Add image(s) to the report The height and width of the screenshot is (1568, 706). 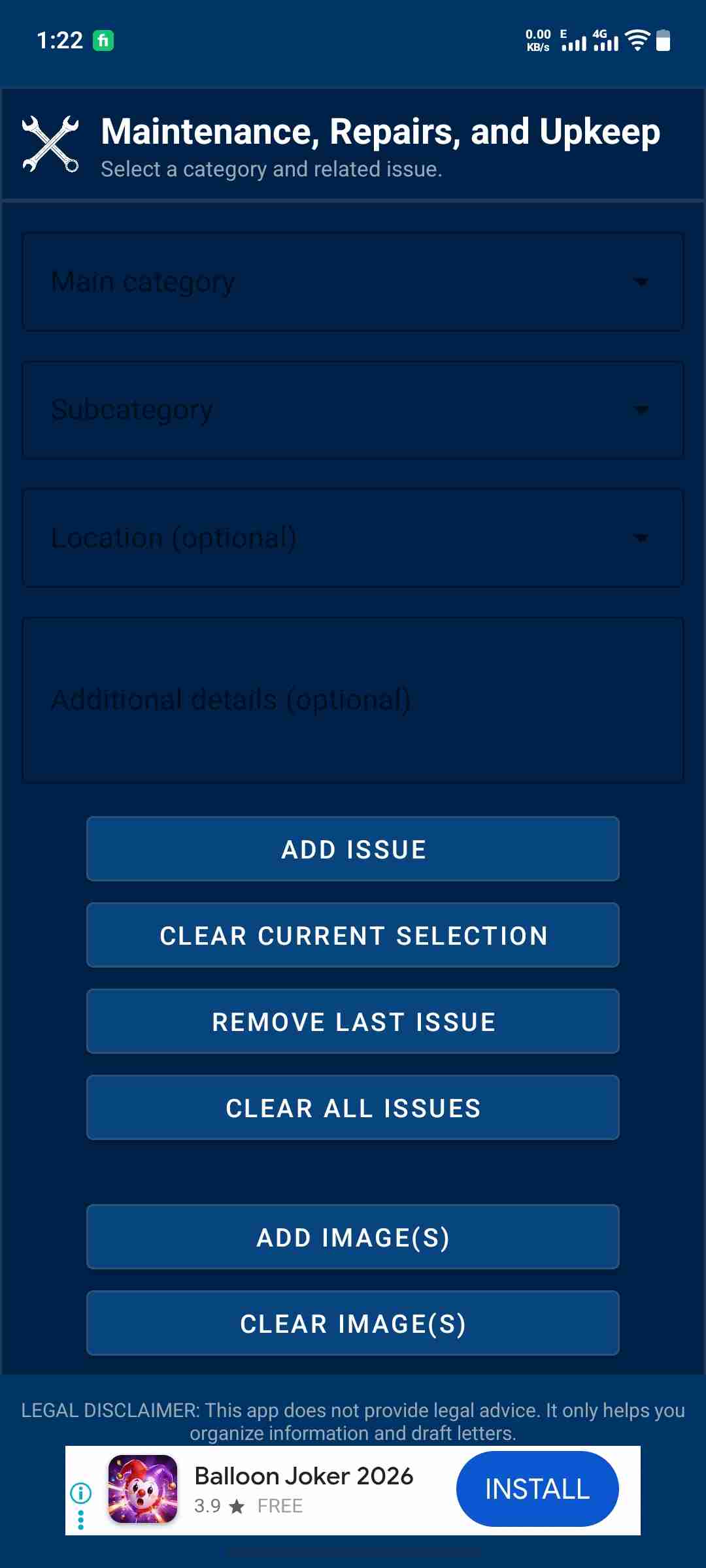tap(353, 1237)
